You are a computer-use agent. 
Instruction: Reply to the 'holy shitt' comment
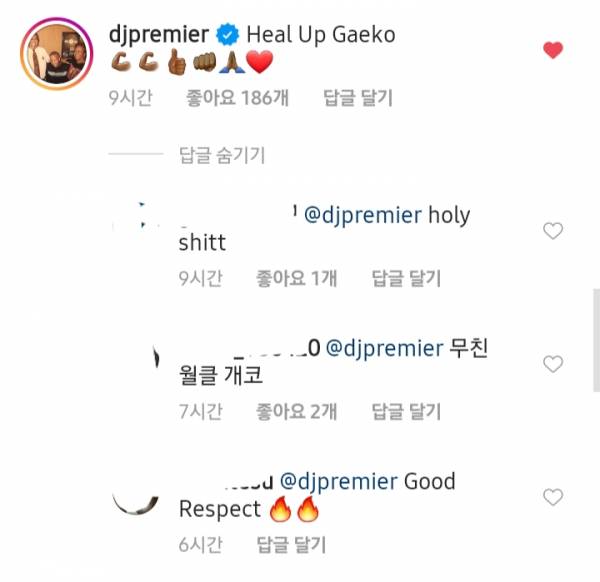tap(405, 278)
